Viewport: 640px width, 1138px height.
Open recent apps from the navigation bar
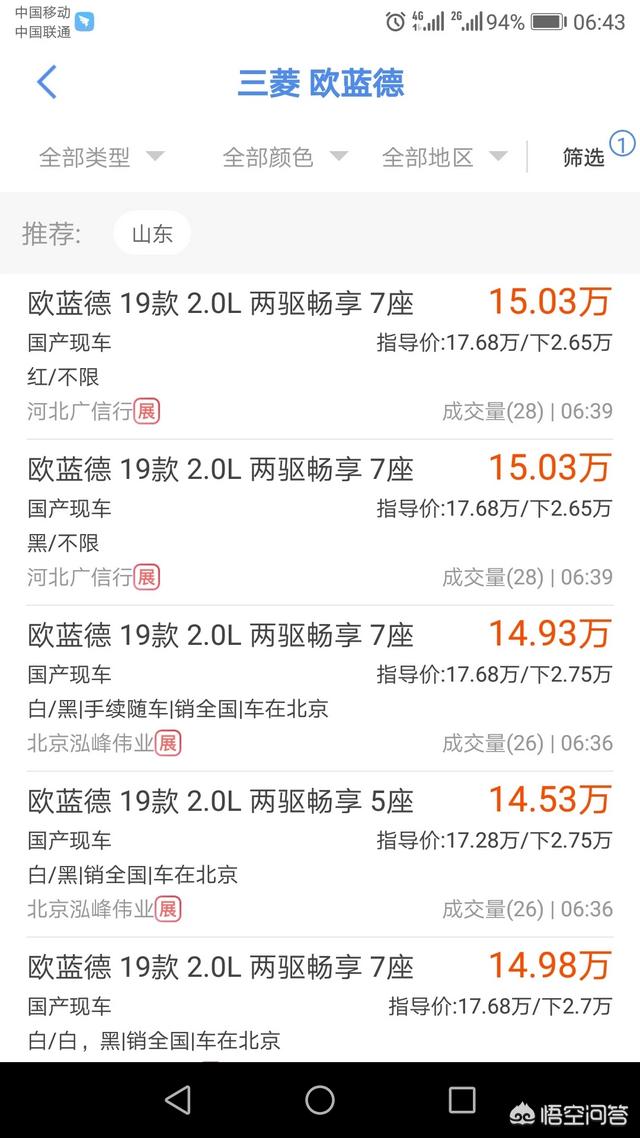(461, 1100)
